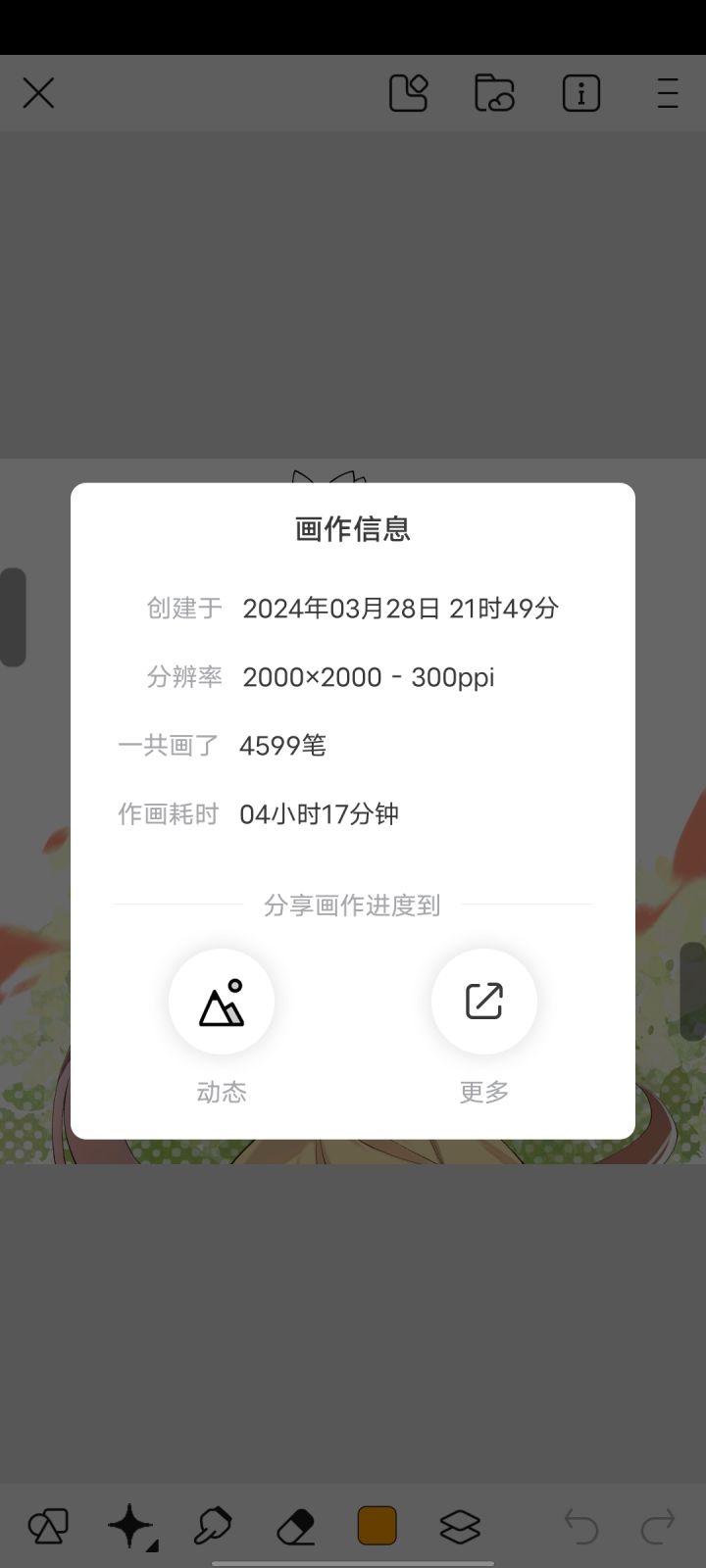Tap the artwork info icon
This screenshot has width=706, height=1568.
coord(581,93)
